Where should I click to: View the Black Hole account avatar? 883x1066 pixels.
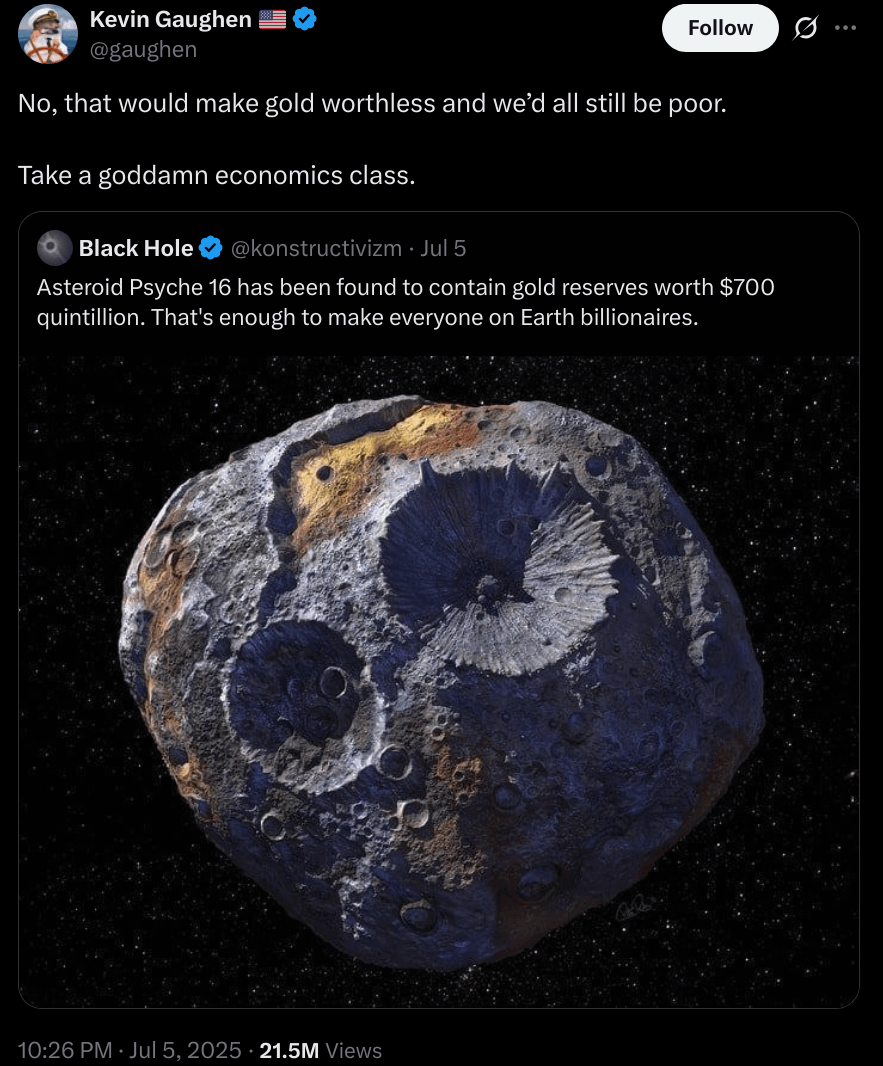click(x=54, y=248)
